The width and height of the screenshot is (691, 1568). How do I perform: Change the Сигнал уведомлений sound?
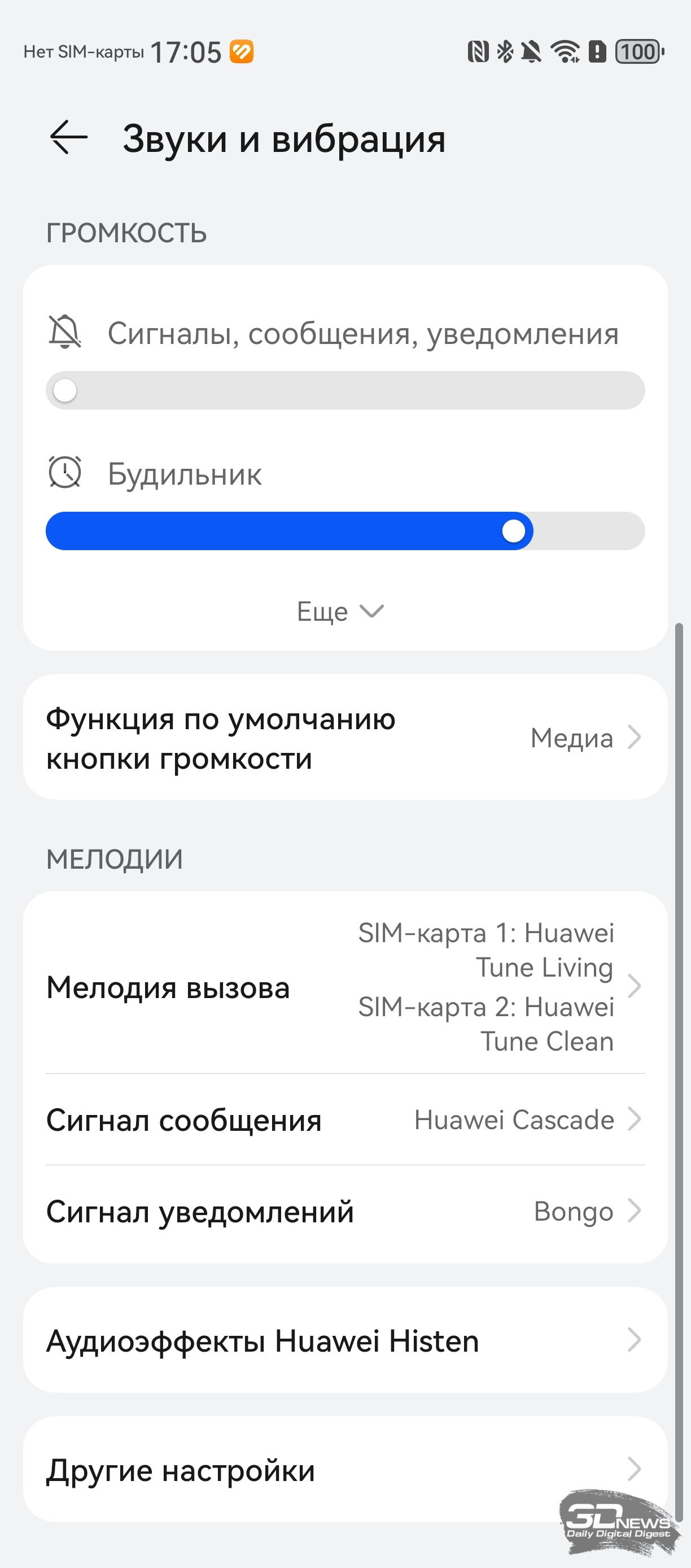345,1212
